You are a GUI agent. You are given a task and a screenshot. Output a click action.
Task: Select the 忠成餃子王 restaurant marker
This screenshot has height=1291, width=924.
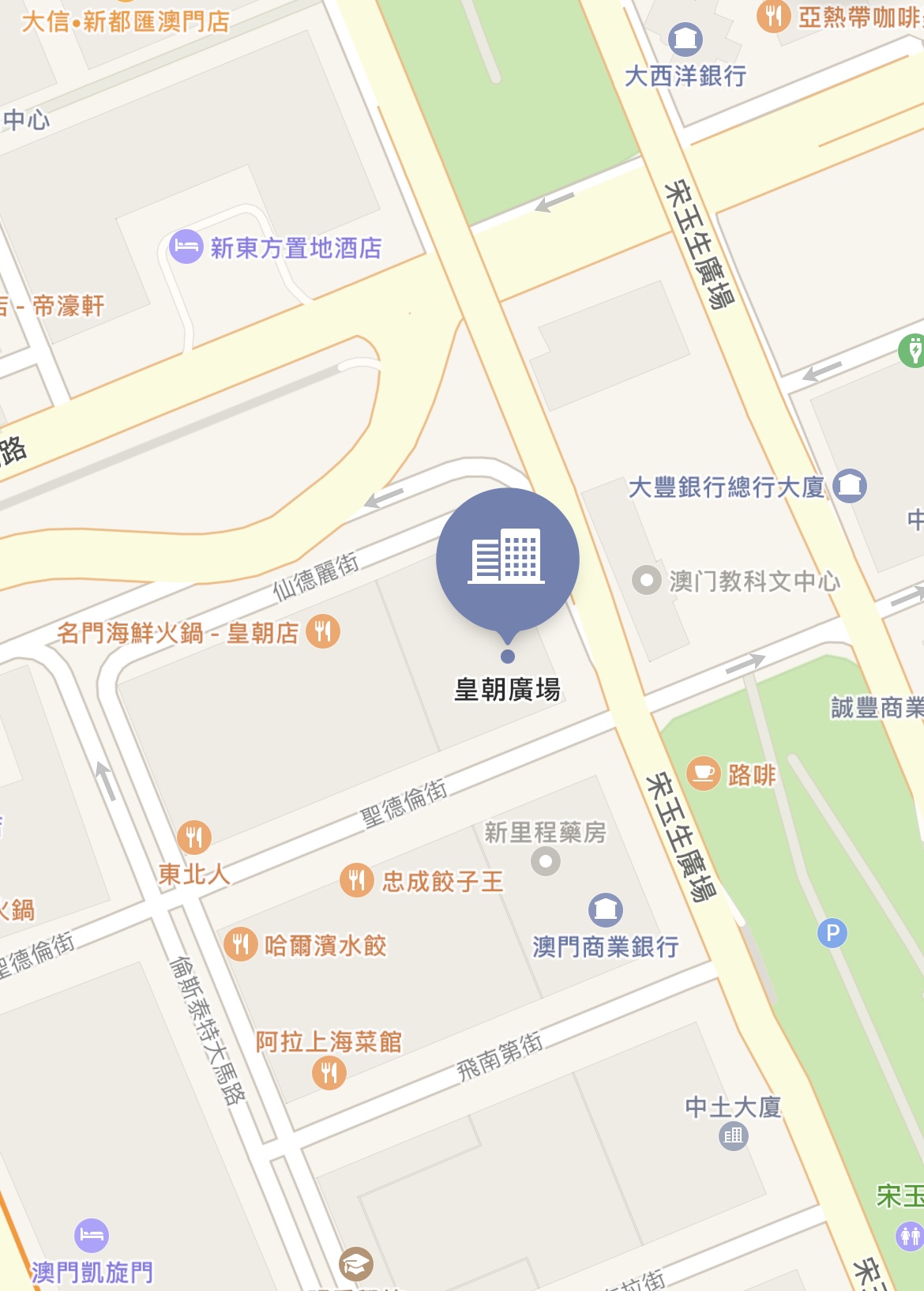[356, 879]
